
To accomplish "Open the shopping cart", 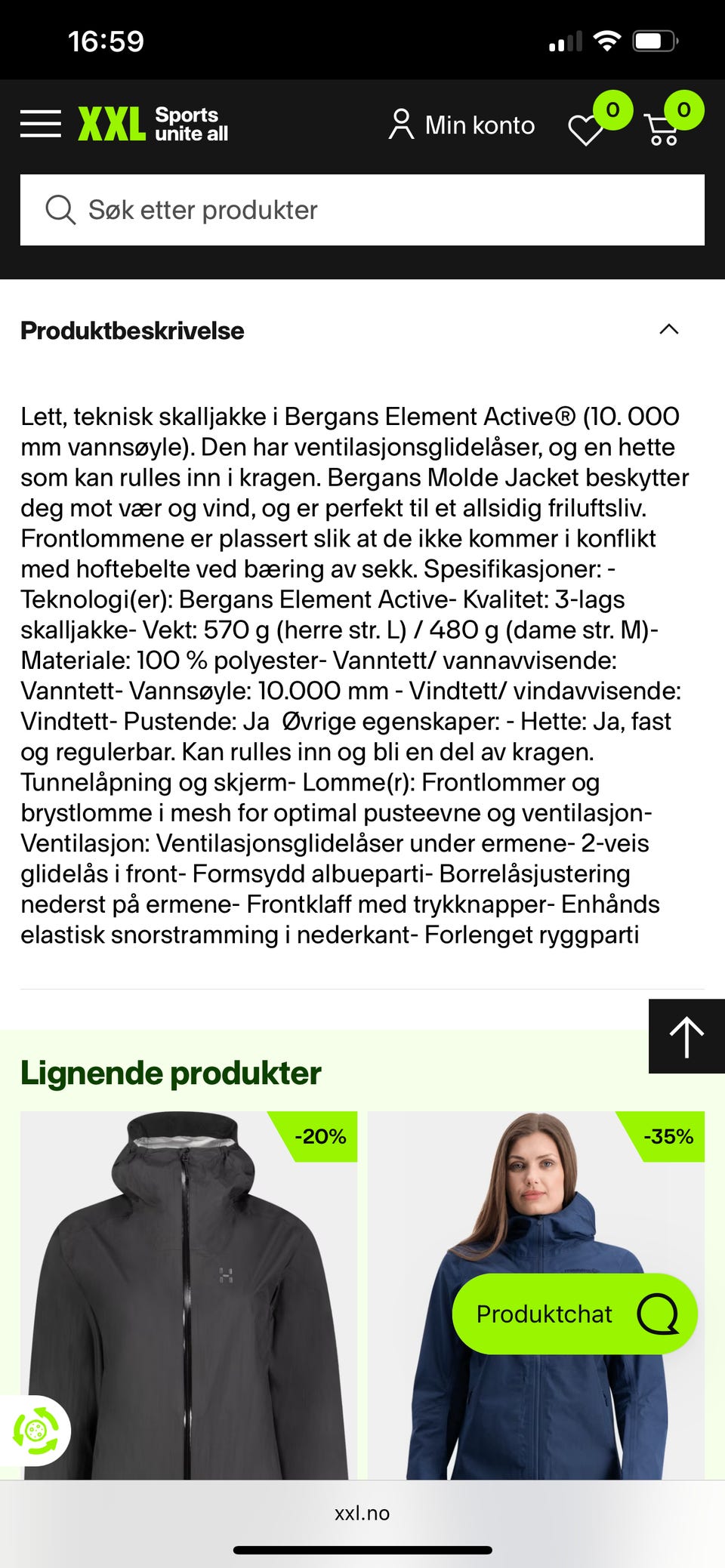I will (661, 128).
